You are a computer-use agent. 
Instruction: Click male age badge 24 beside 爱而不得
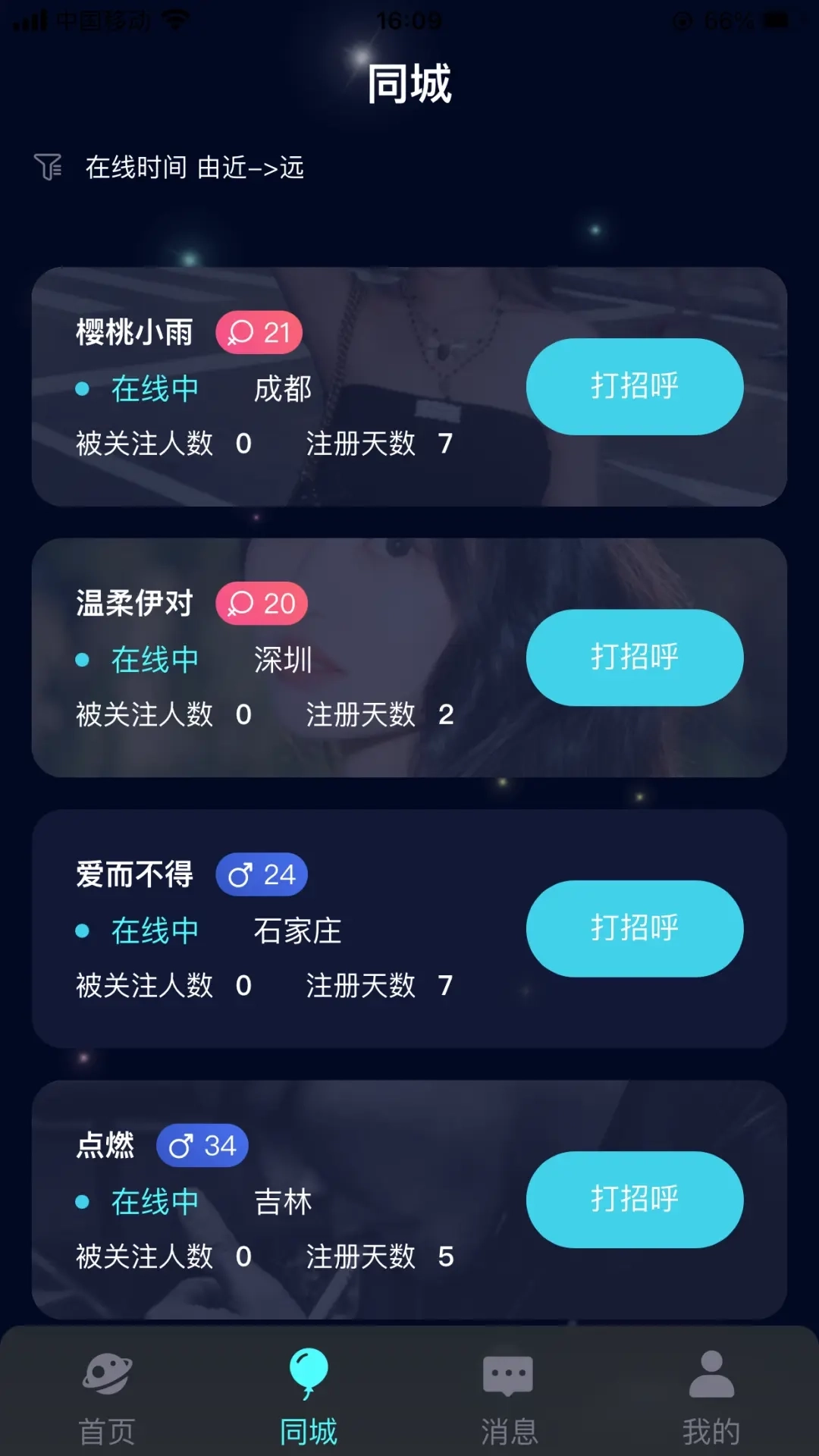(261, 874)
